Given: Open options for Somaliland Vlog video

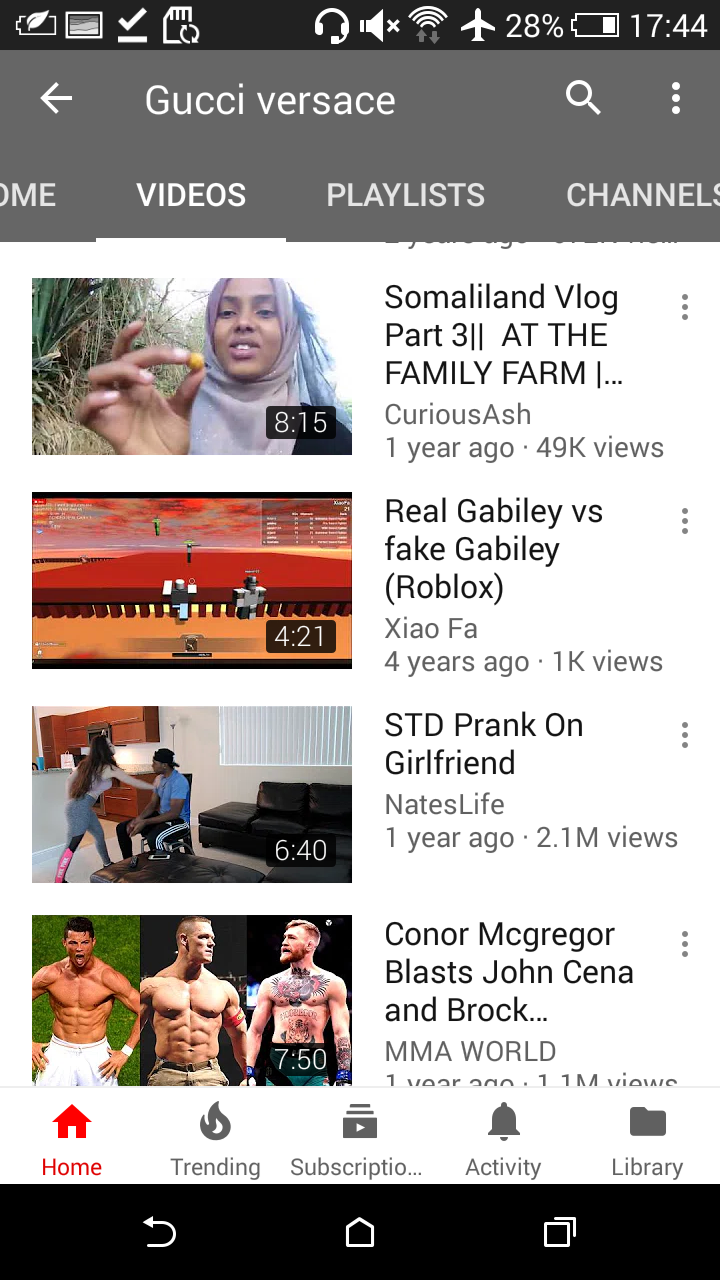Looking at the screenshot, I should 685,307.
